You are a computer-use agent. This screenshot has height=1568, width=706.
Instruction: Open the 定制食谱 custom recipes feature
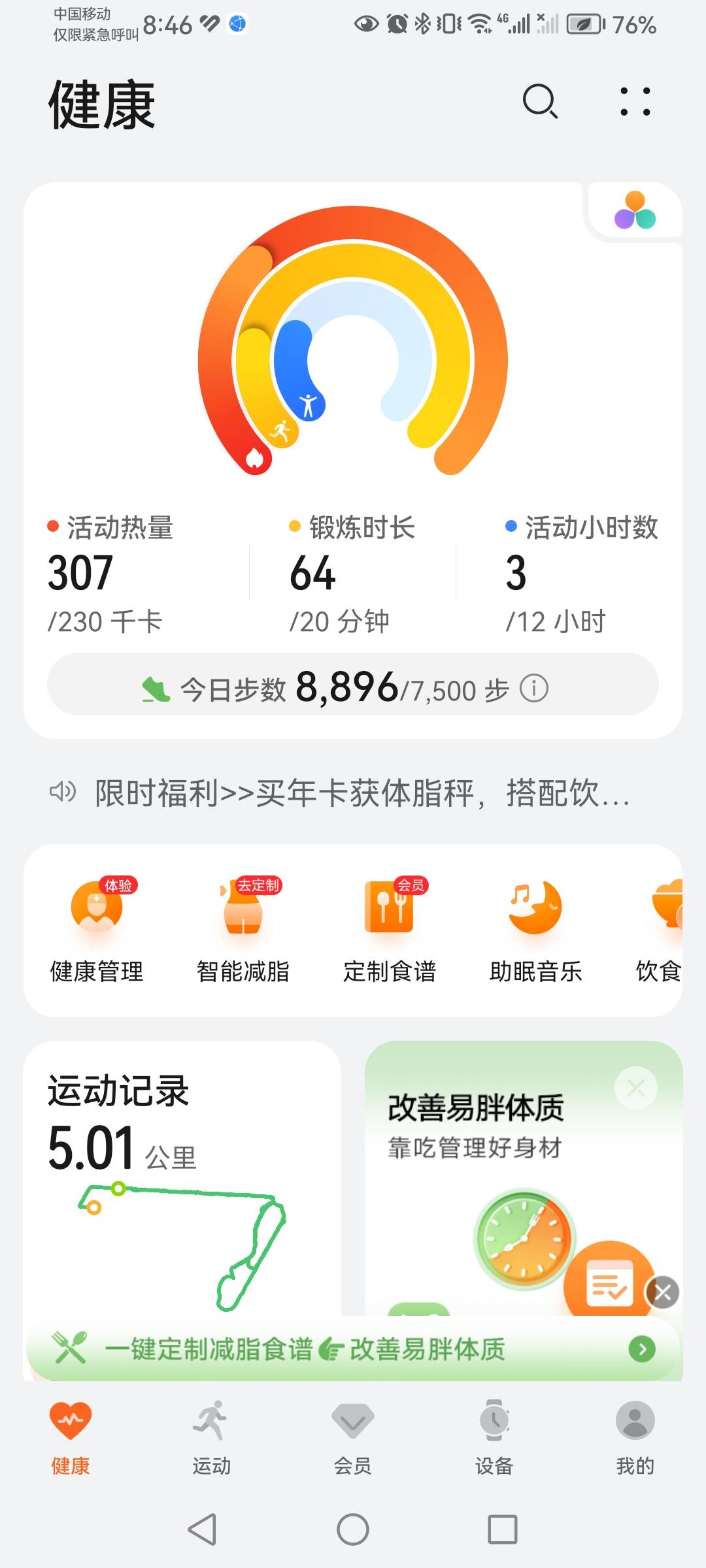click(x=389, y=928)
